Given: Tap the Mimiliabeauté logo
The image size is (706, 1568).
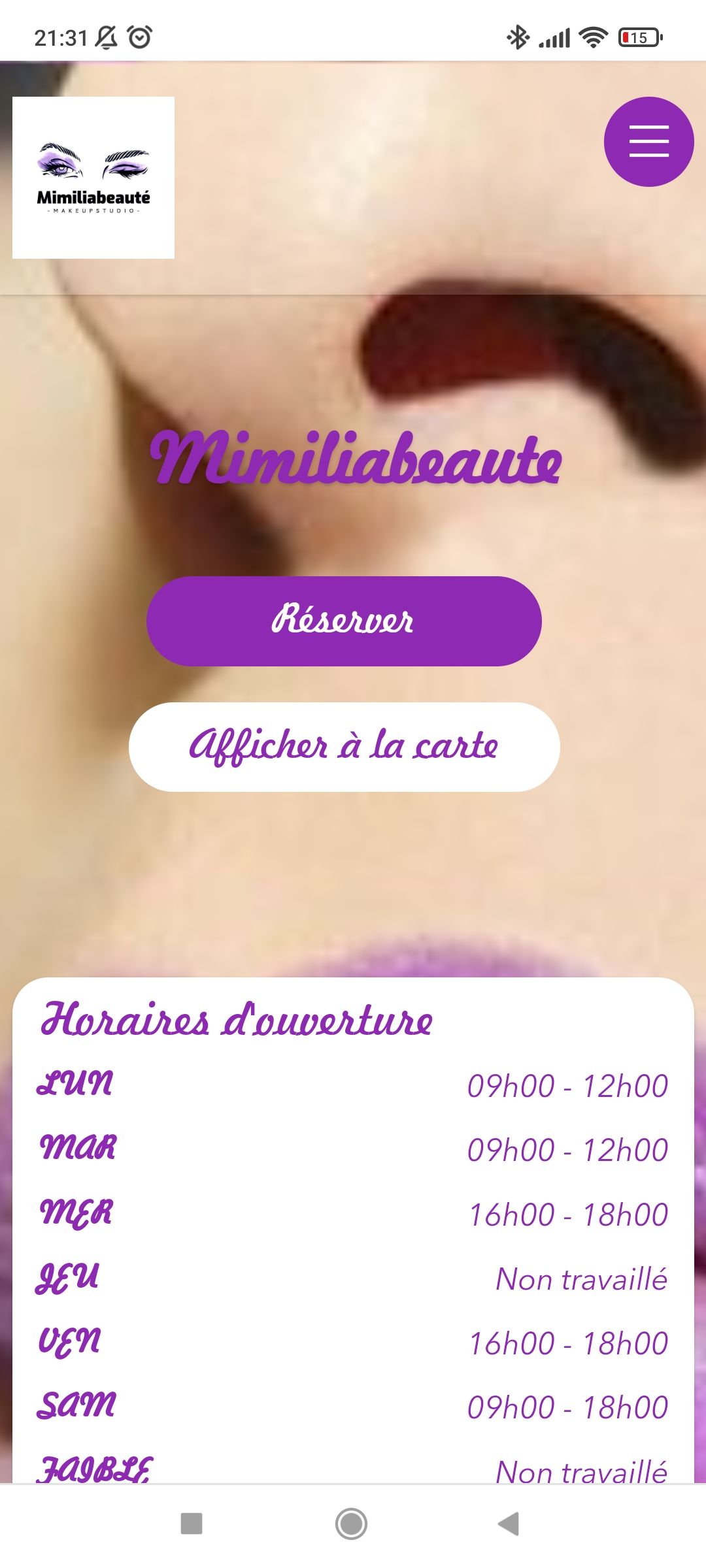Looking at the screenshot, I should pos(93,178).
